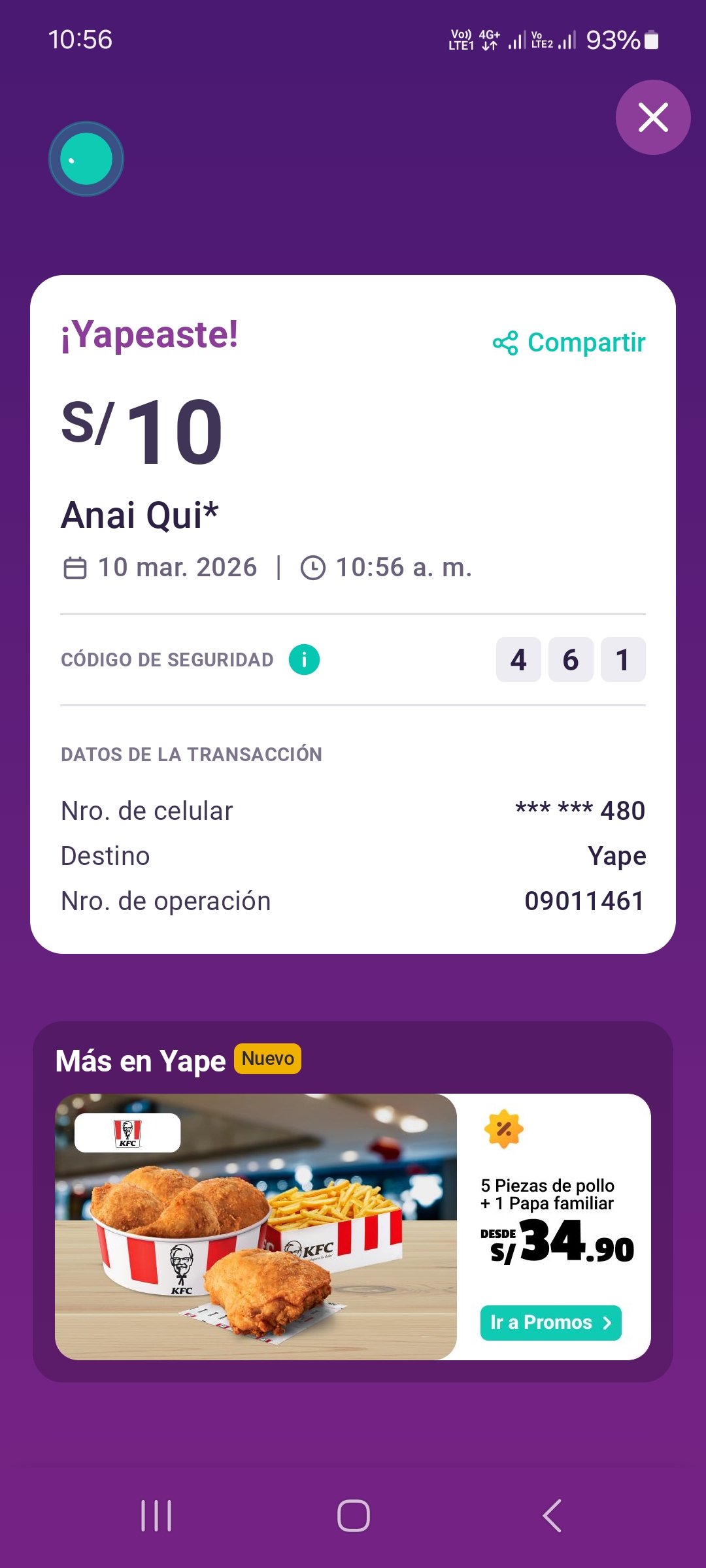Close the Yape payment confirmation
Image resolution: width=706 pixels, height=1568 pixels.
click(x=652, y=118)
